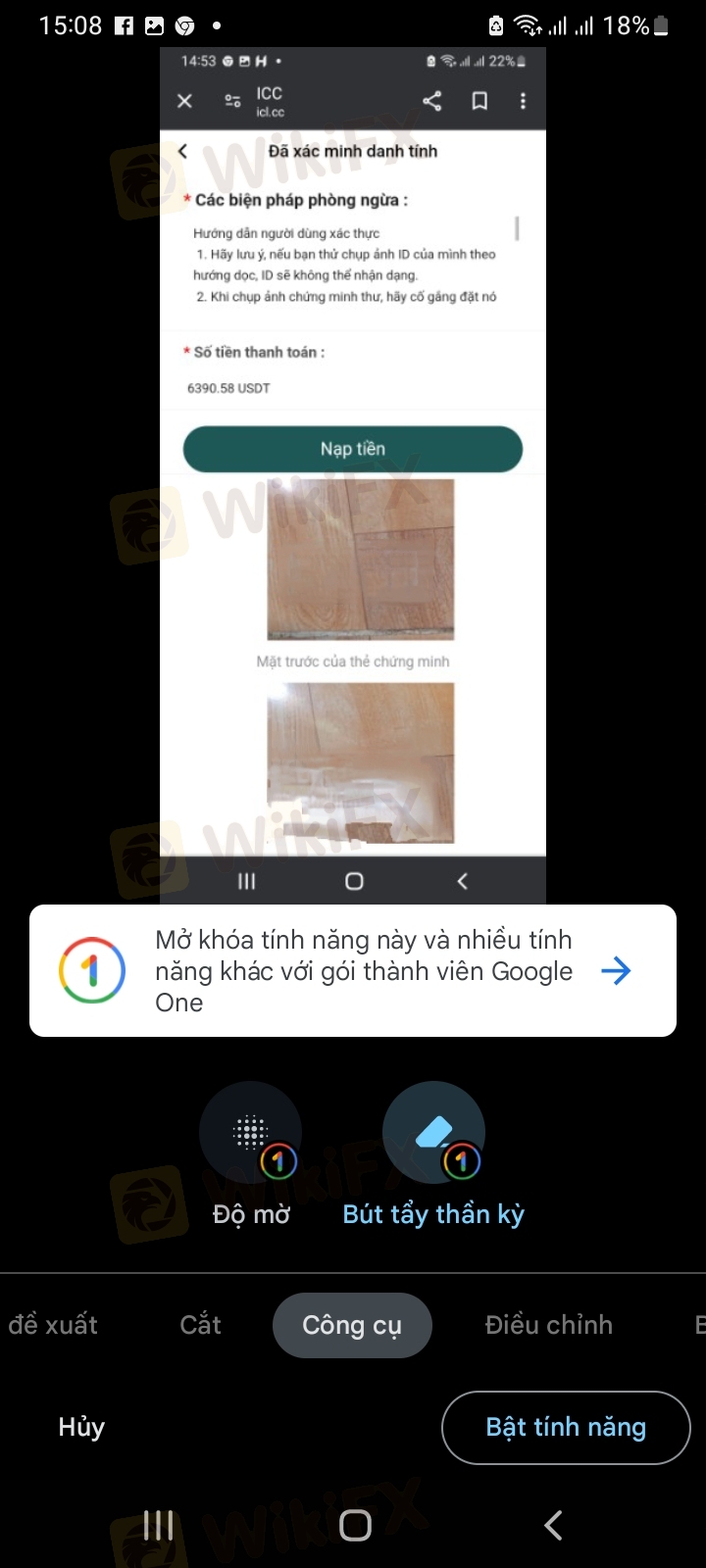Tap Hủy to cancel editing
706x1568 pixels.
click(81, 1427)
